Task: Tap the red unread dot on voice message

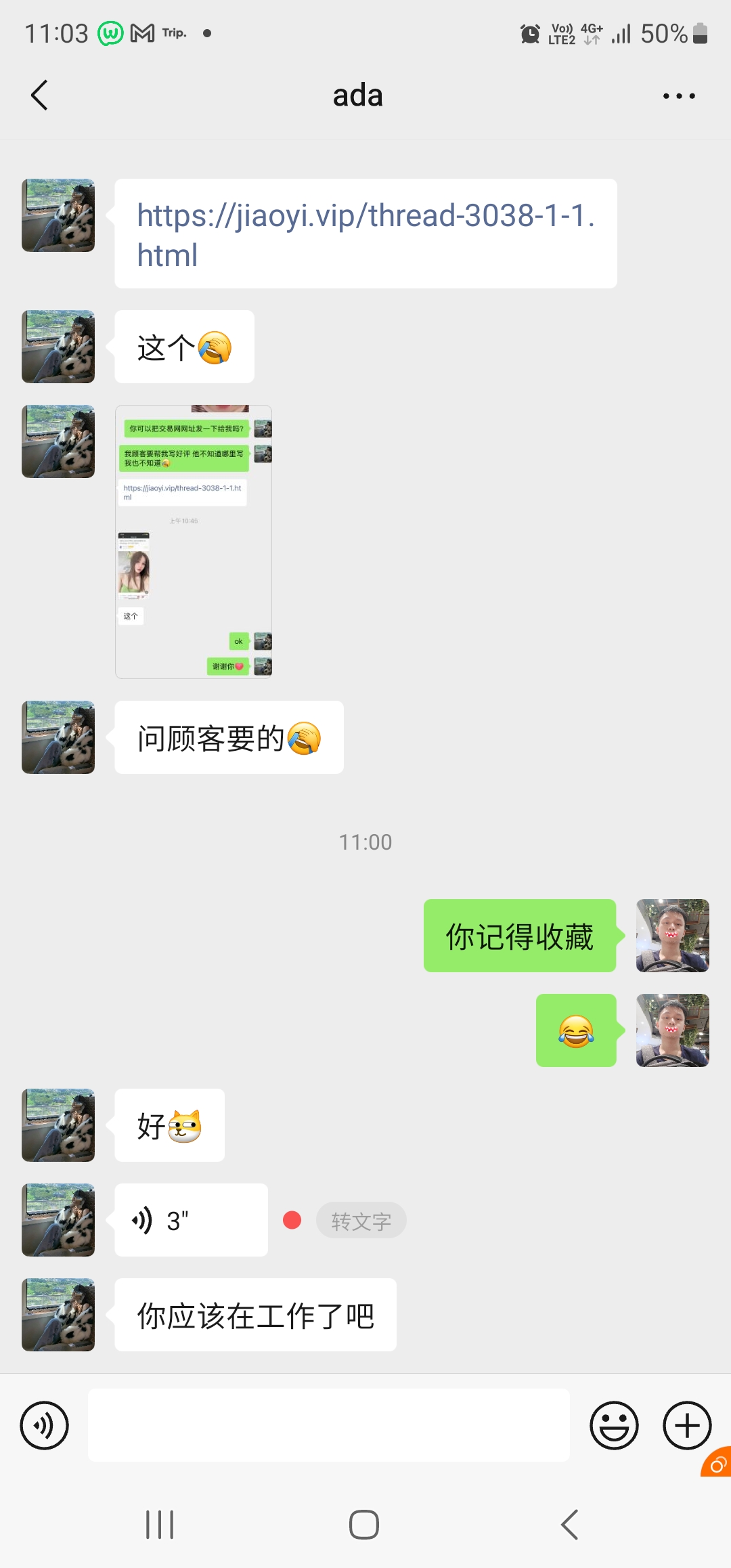Action: [x=292, y=1219]
